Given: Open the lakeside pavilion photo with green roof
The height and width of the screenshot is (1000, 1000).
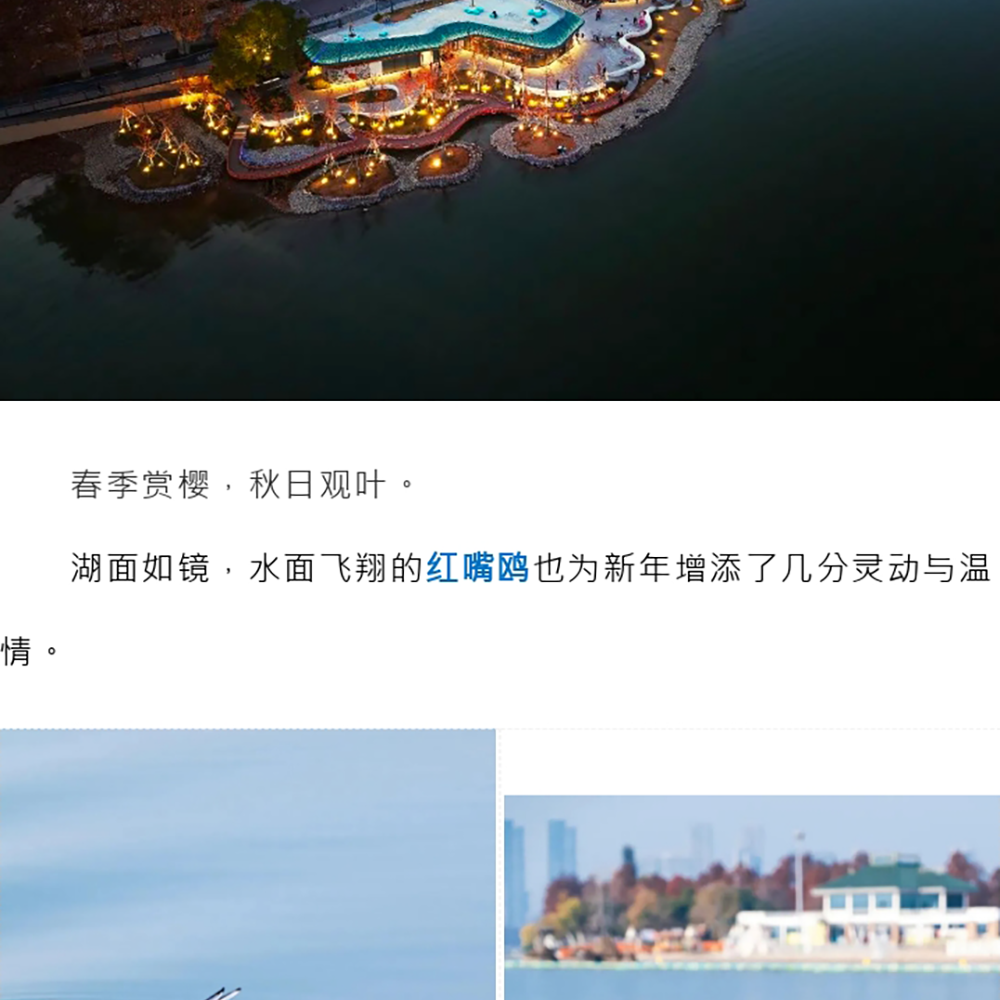Looking at the screenshot, I should [x=752, y=895].
